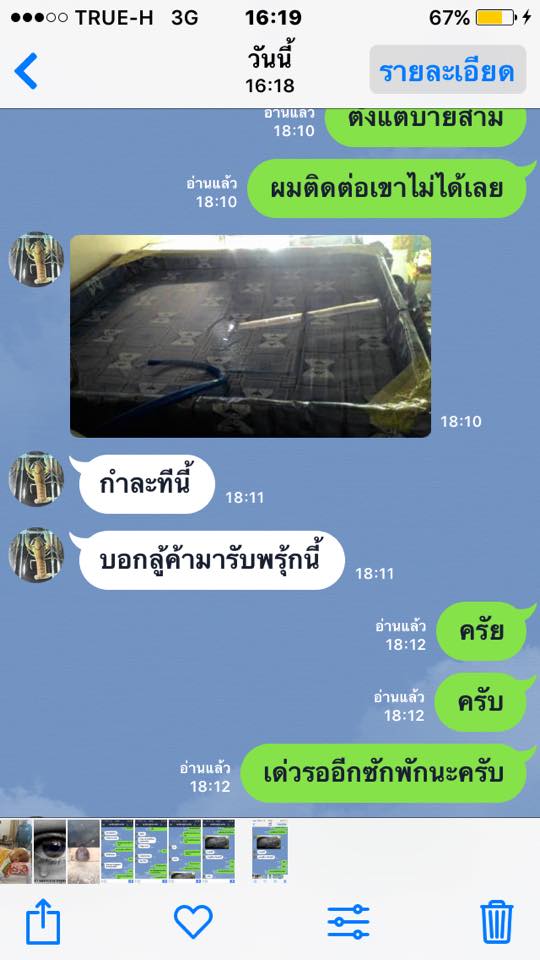Share this photo

click(43, 921)
